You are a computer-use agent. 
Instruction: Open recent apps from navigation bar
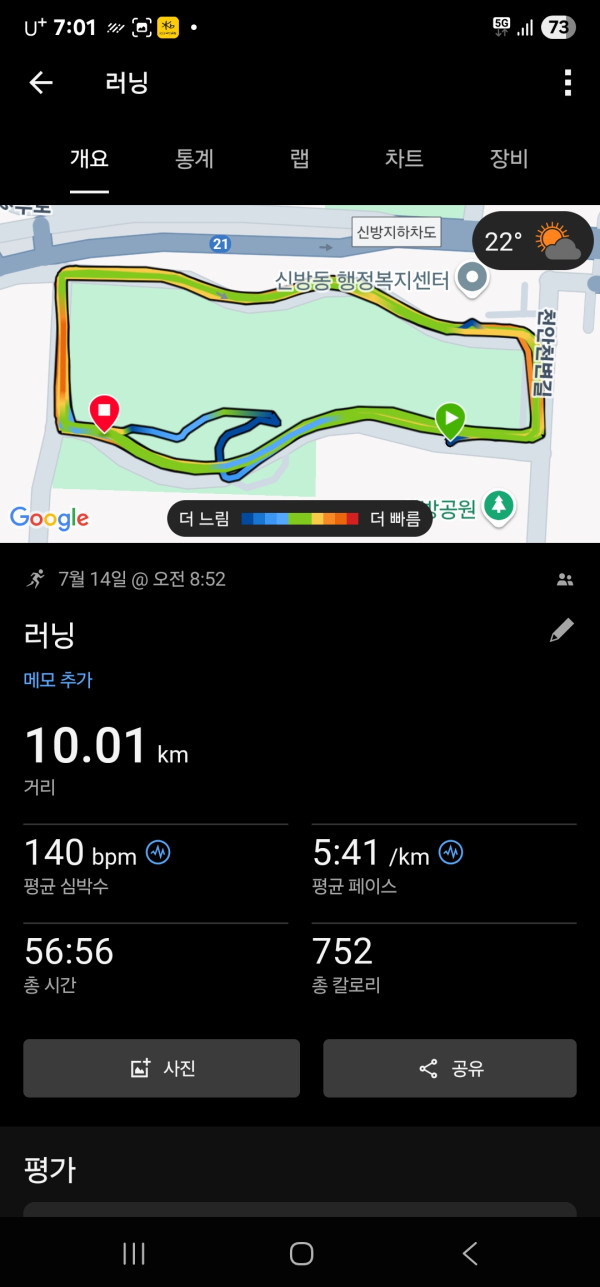133,1253
